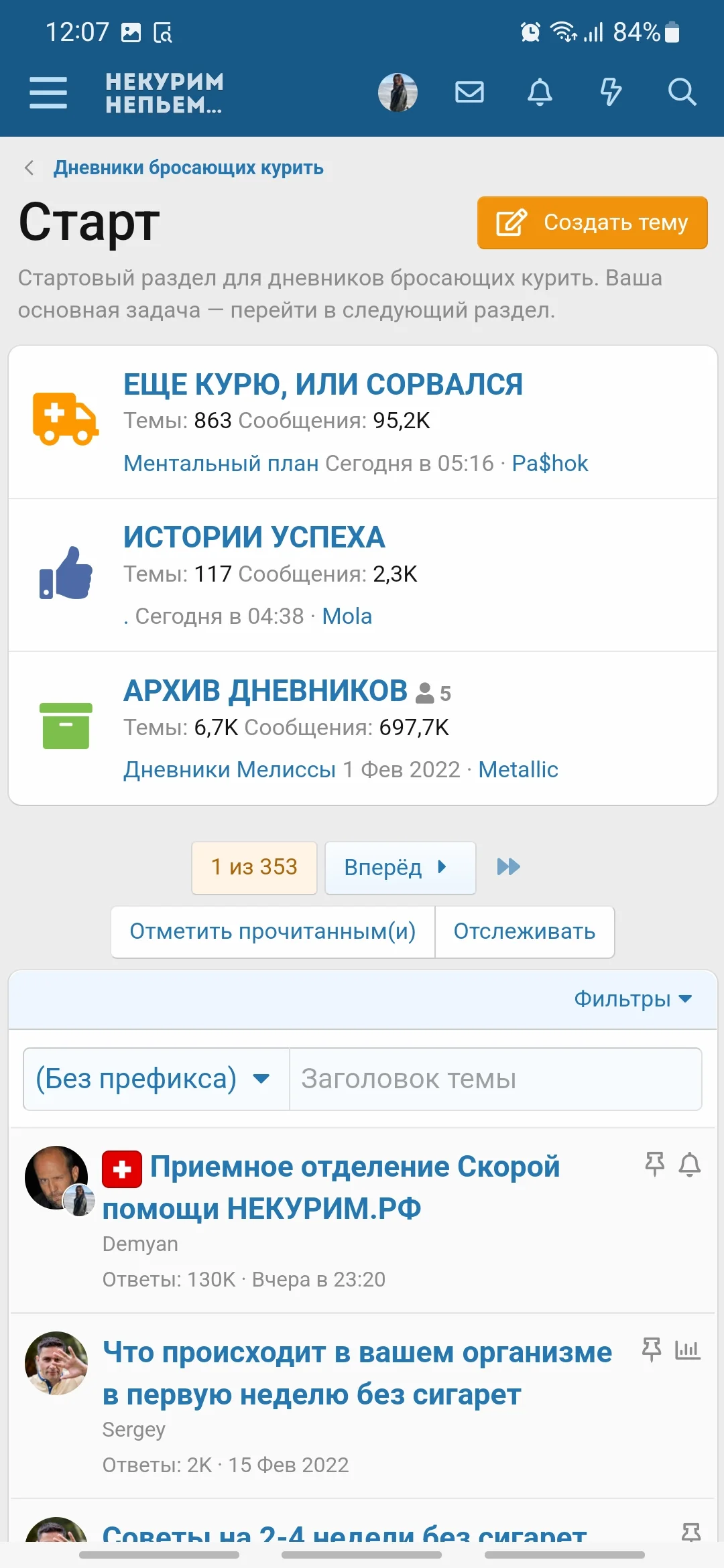Open poll results icon on Sergey's thread

pyautogui.click(x=688, y=1348)
